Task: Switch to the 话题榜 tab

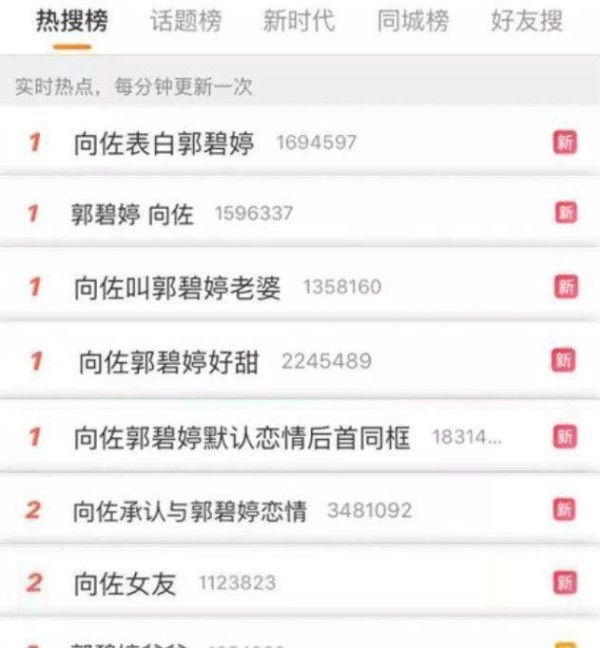Action: coord(186,22)
